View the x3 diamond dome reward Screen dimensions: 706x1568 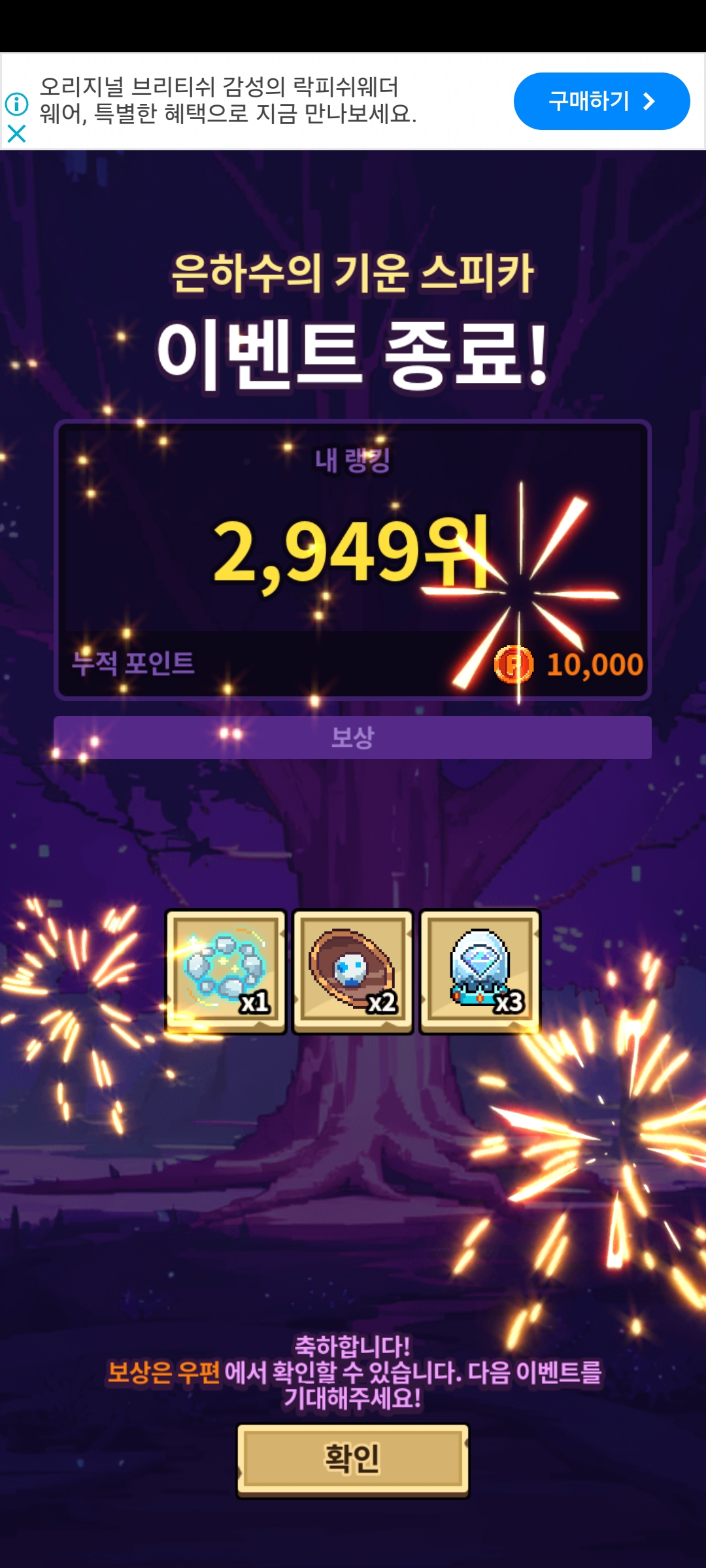[x=480, y=972]
